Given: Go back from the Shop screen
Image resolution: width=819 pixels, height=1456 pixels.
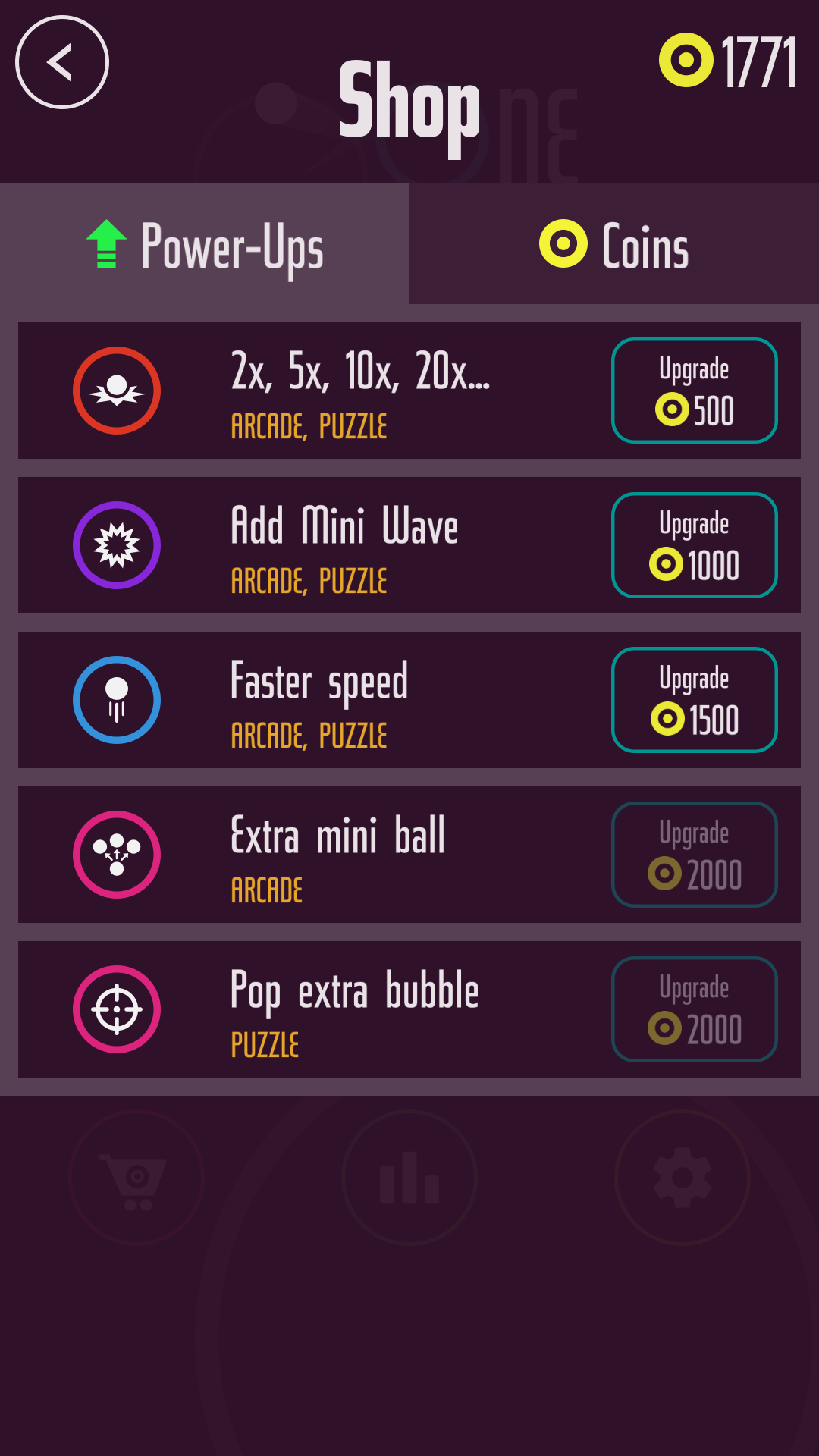Looking at the screenshot, I should click(62, 62).
